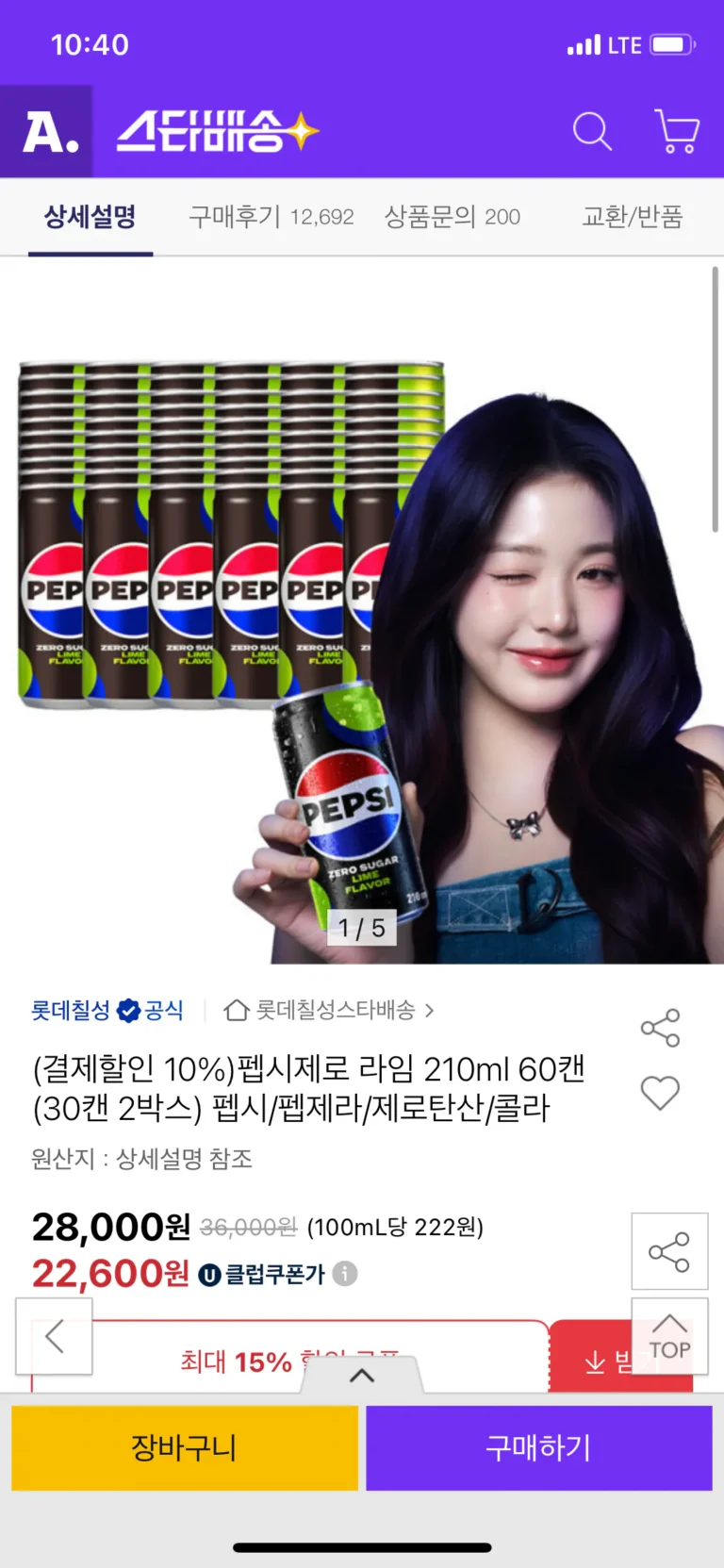Screen dimensions: 724x1568
Task: Select the 상세설명 tab
Action: 90,217
